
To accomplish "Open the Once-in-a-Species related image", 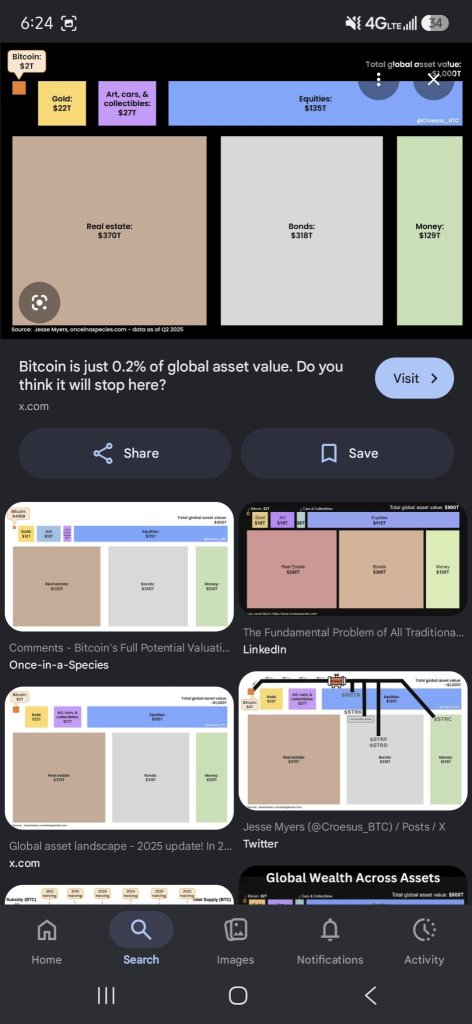I will pyautogui.click(x=119, y=566).
